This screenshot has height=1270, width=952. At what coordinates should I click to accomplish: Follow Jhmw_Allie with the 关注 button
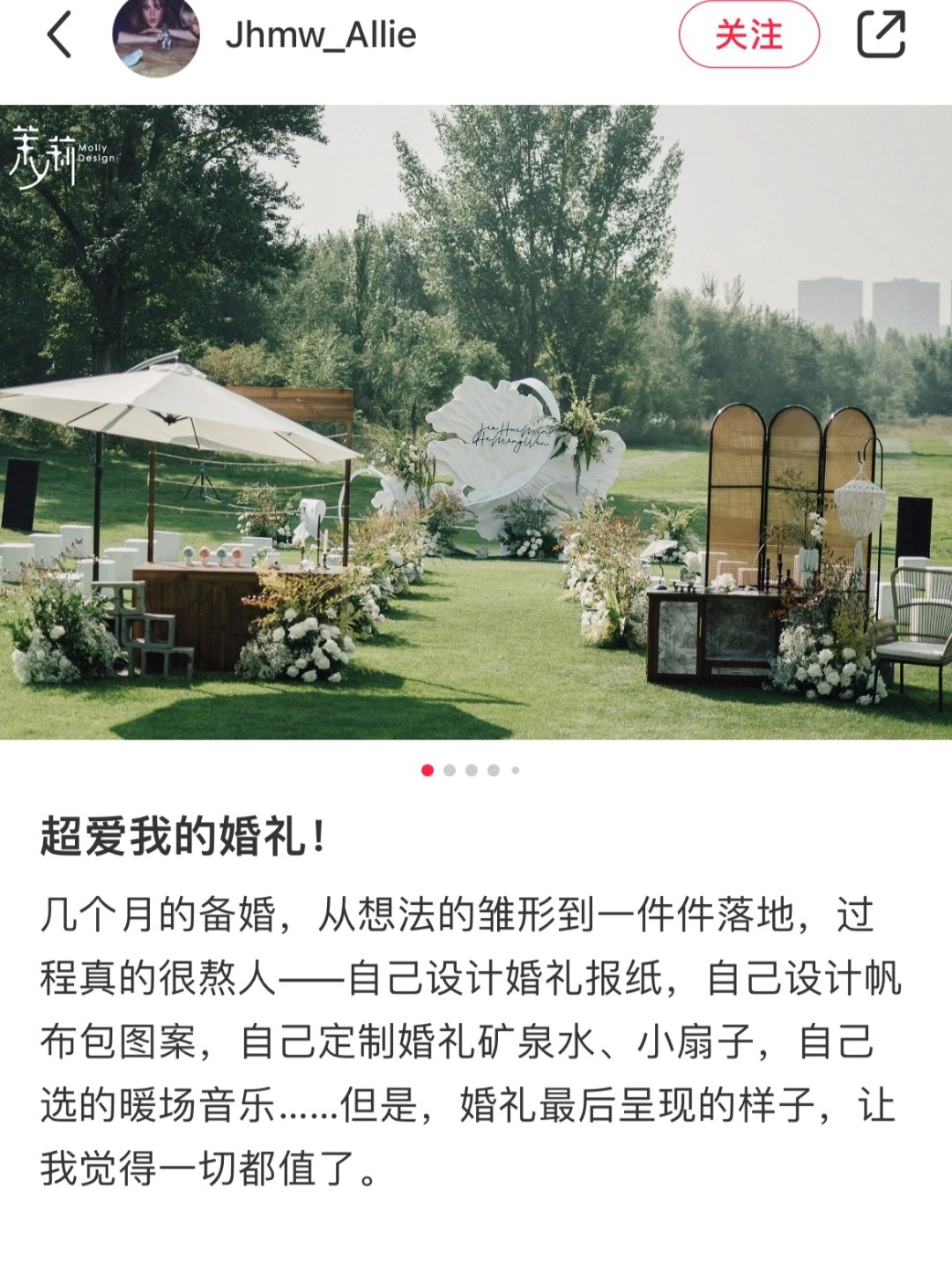(748, 35)
